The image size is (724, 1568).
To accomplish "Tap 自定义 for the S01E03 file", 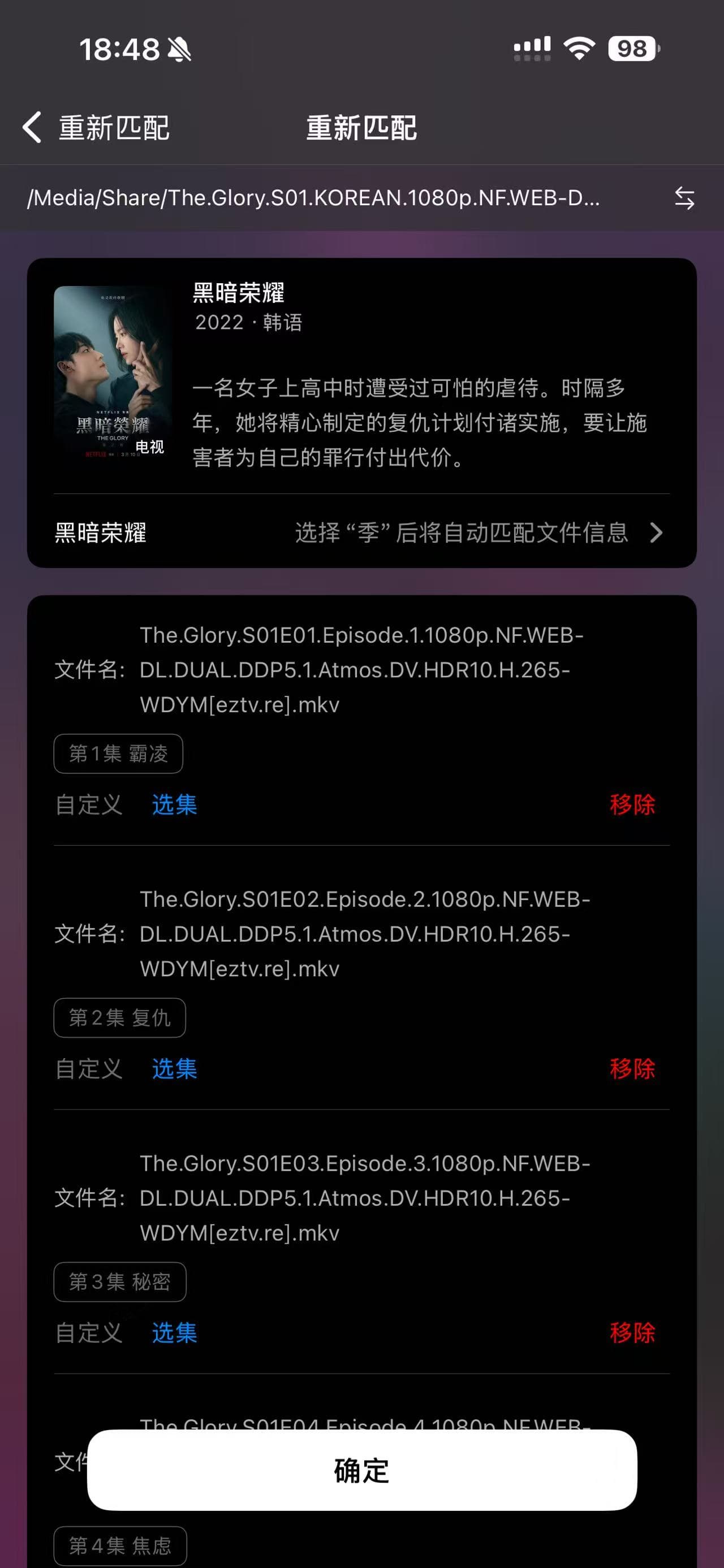I will [x=89, y=1333].
